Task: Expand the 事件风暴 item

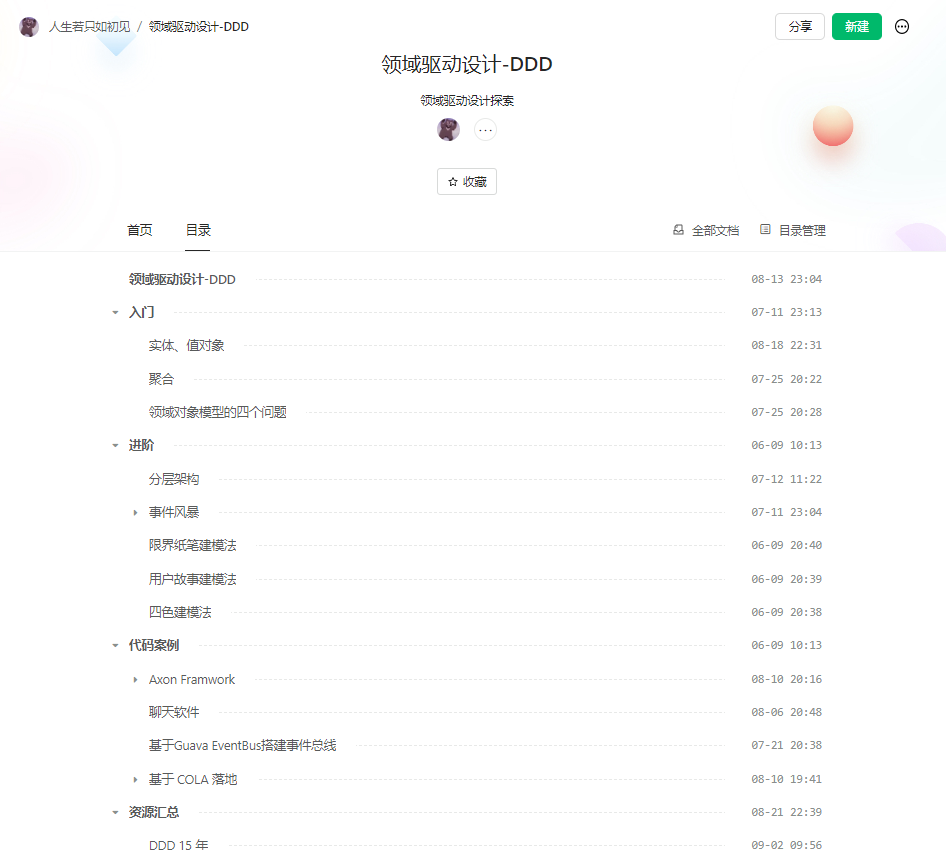Action: 135,512
